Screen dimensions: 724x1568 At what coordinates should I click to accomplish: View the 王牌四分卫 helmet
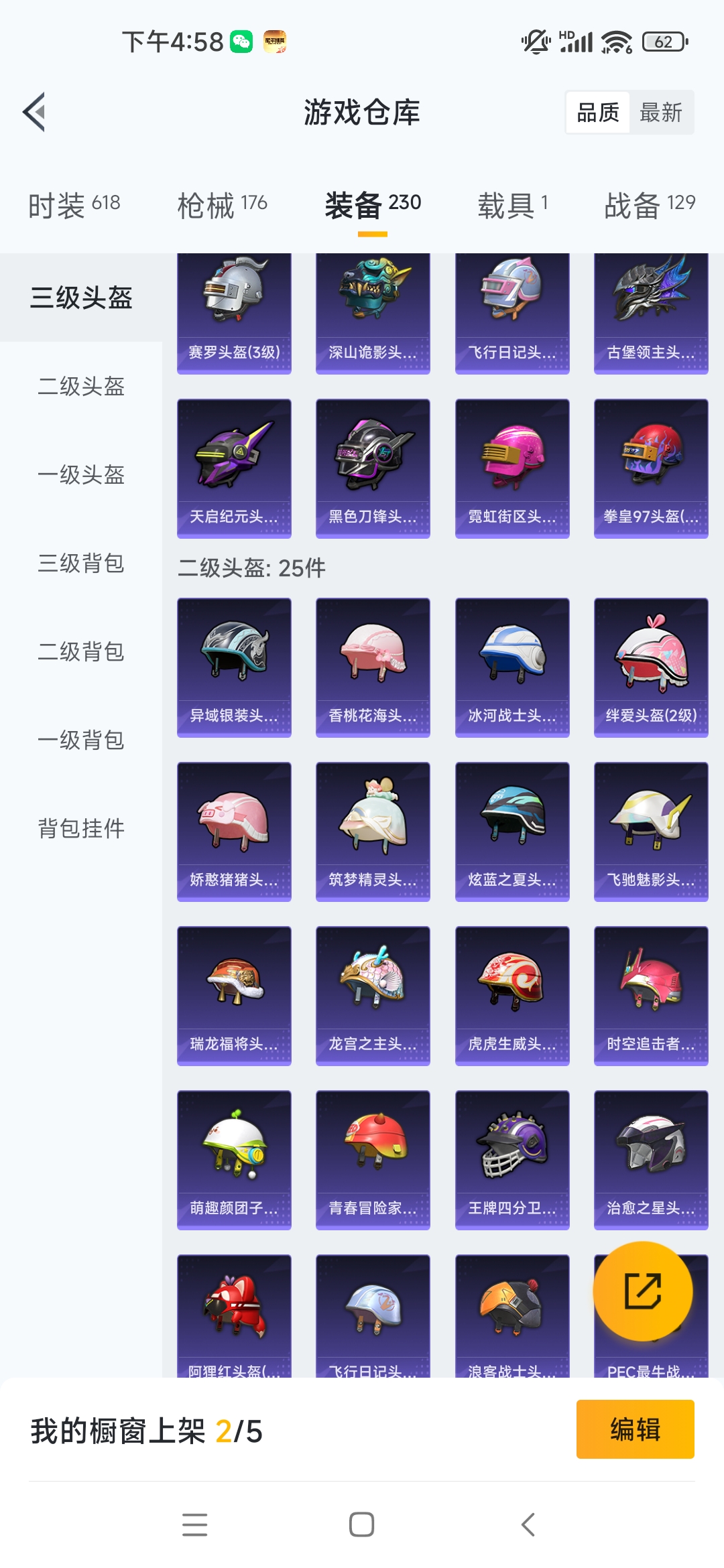pyautogui.click(x=512, y=1159)
